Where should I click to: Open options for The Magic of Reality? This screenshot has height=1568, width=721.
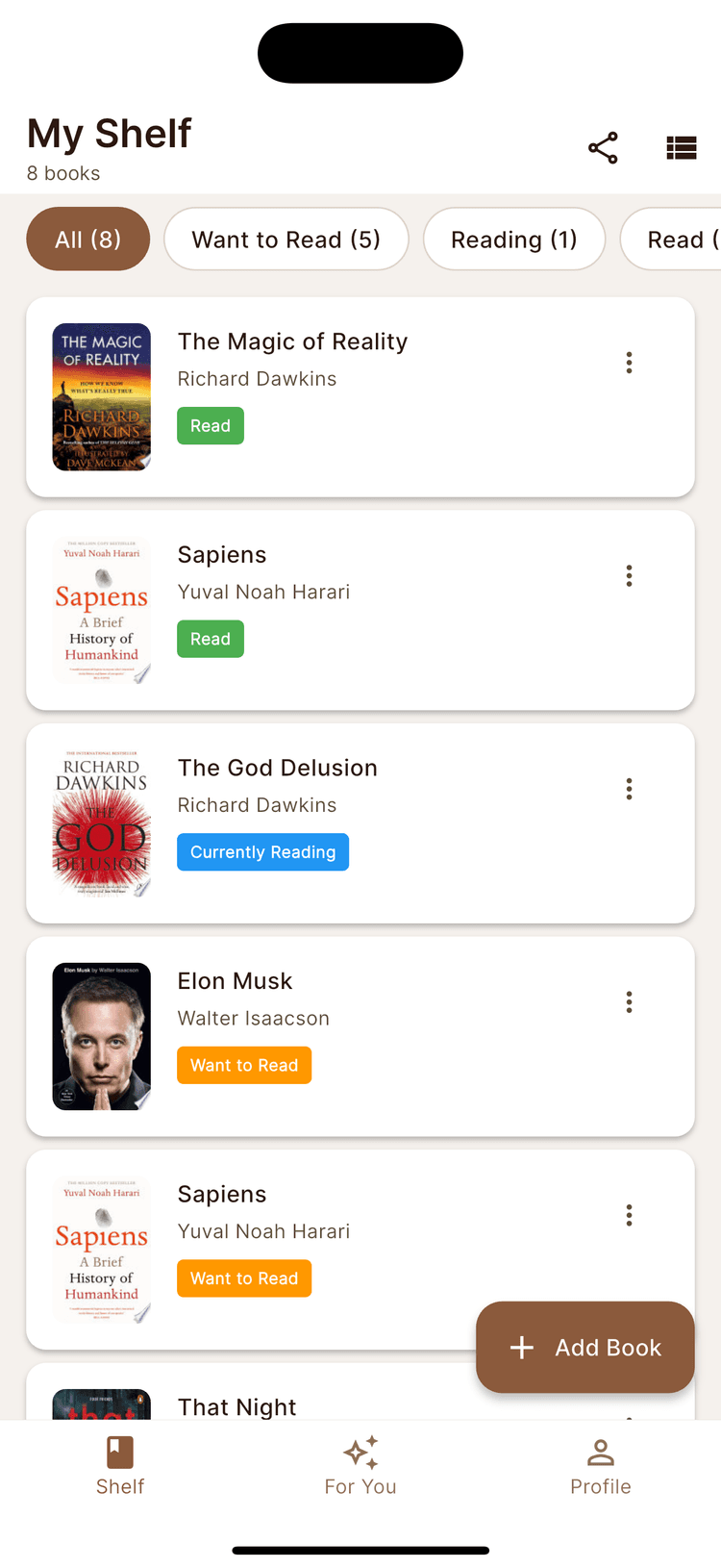(629, 363)
